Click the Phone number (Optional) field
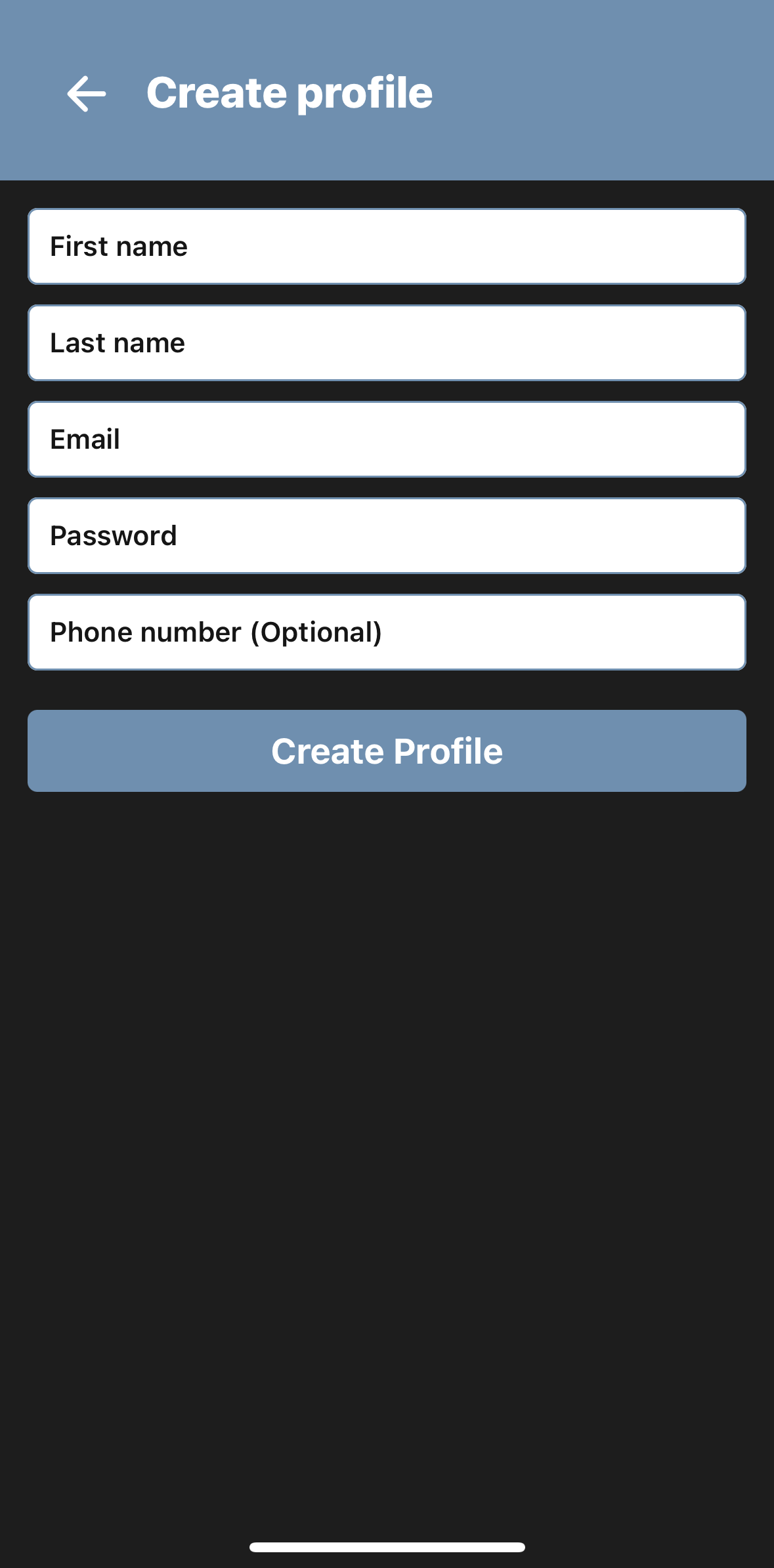The image size is (774, 1568). (387, 632)
